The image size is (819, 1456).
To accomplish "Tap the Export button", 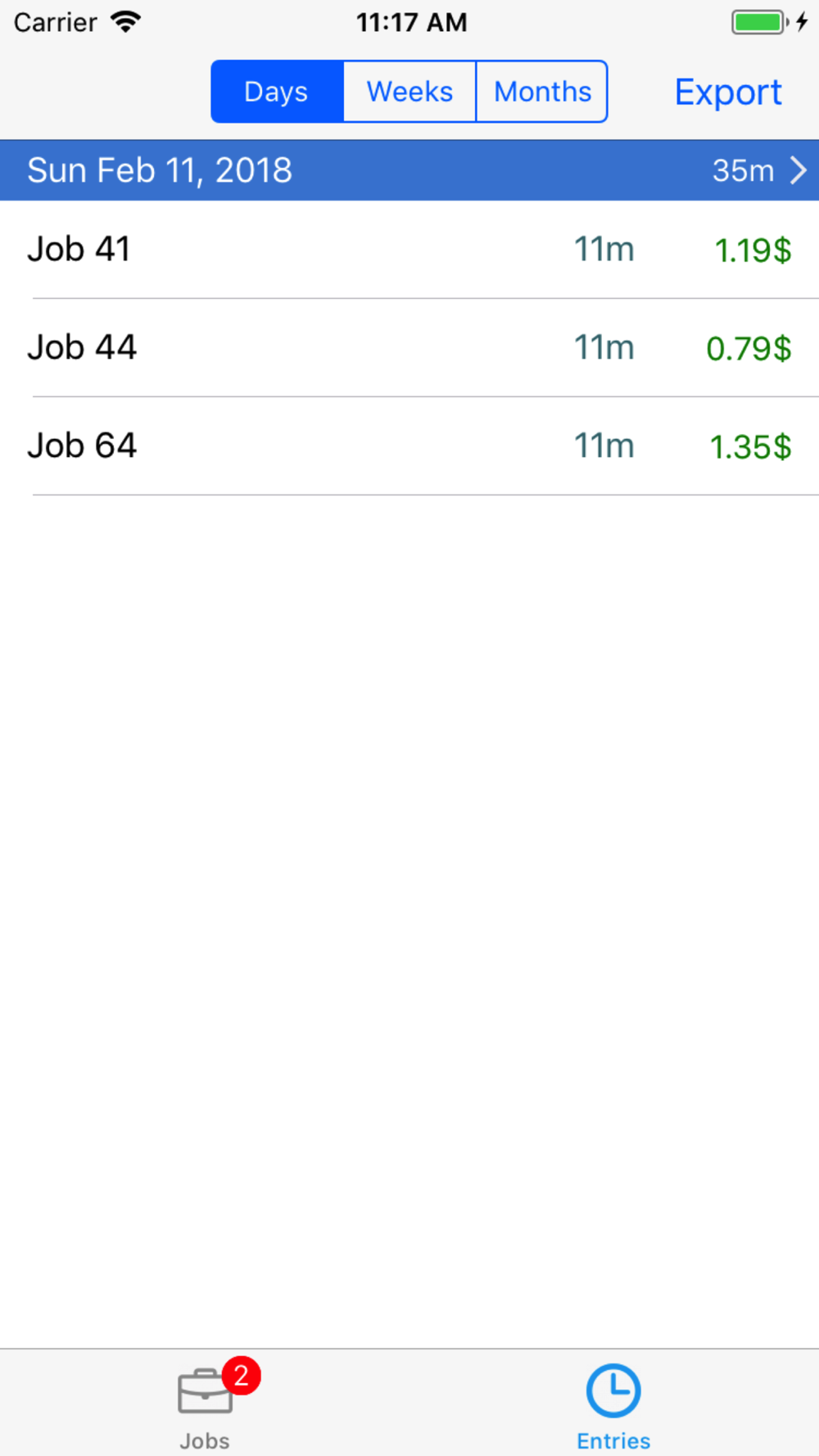I will [728, 92].
